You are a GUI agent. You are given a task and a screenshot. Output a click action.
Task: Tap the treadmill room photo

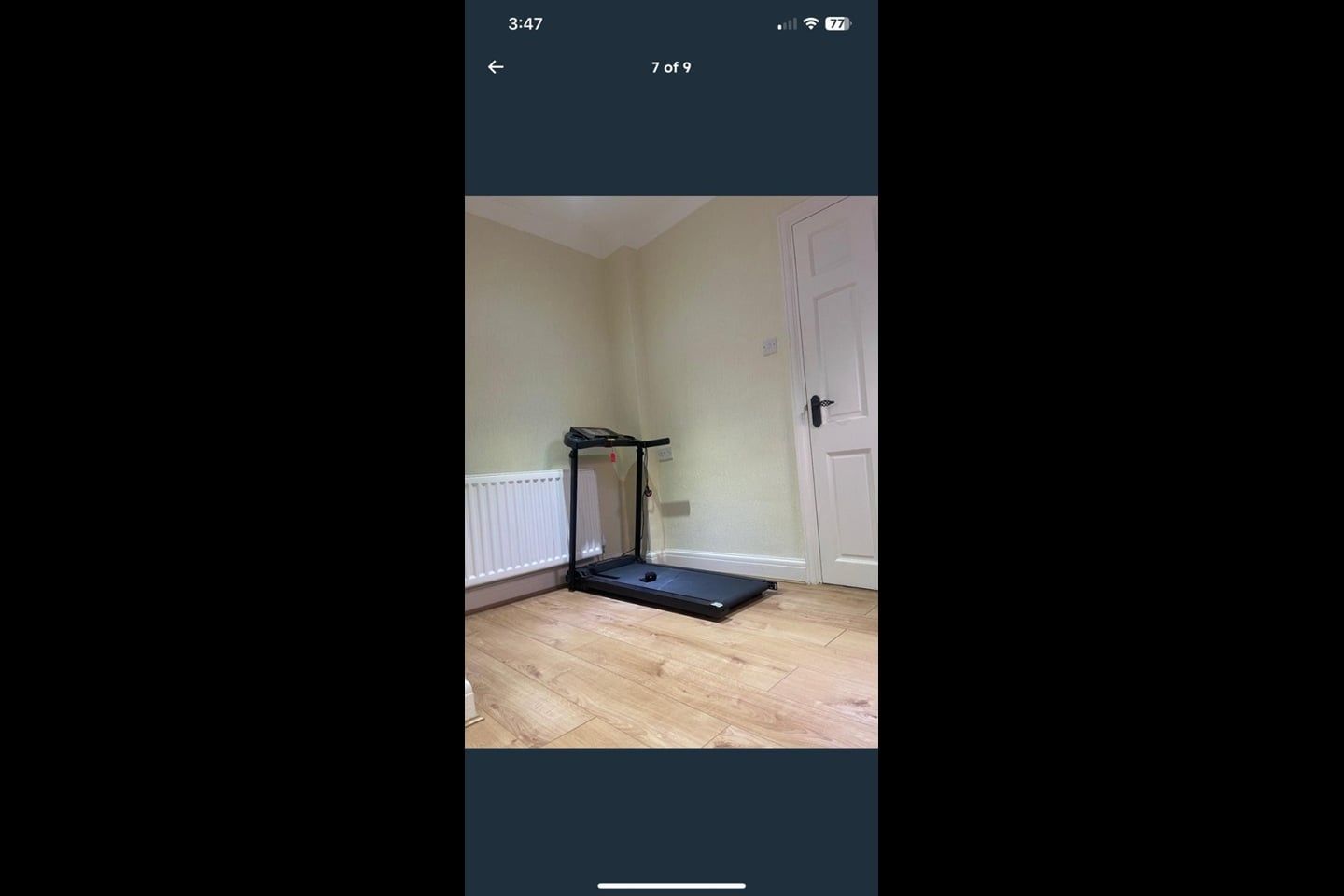671,471
